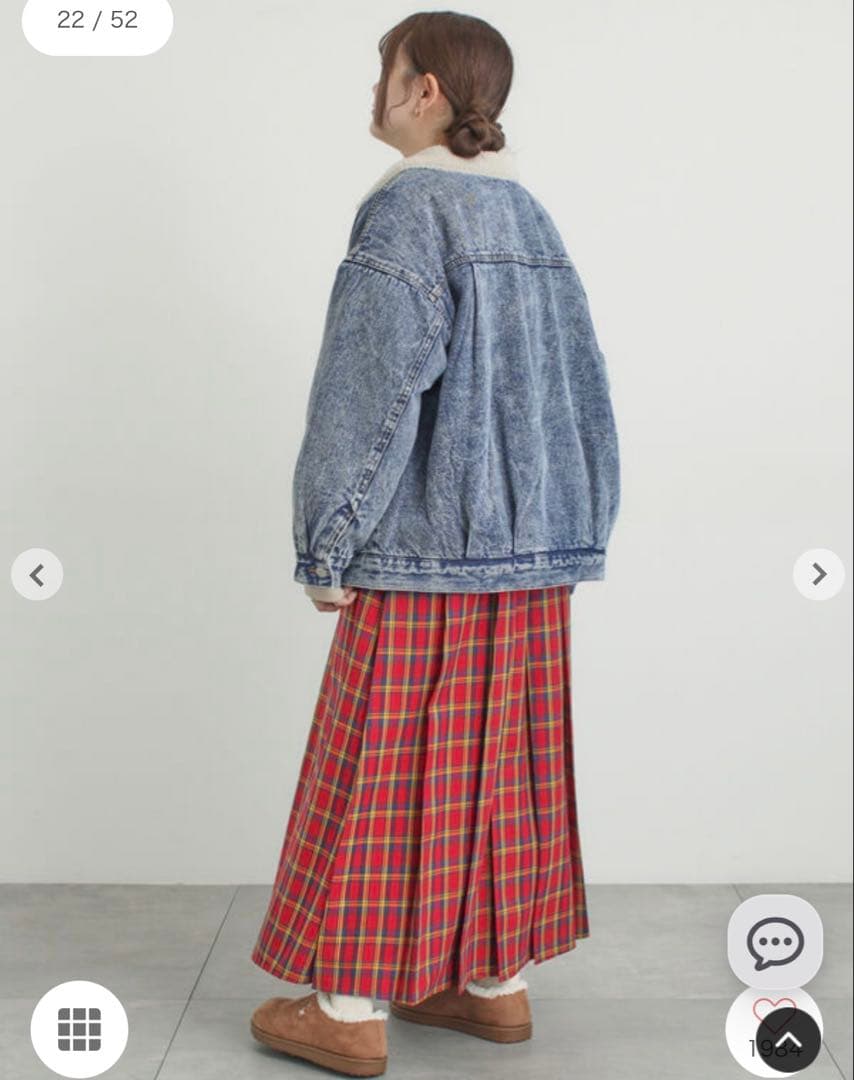Jump back to the top of the page
854x1080 pixels.
pos(789,1041)
